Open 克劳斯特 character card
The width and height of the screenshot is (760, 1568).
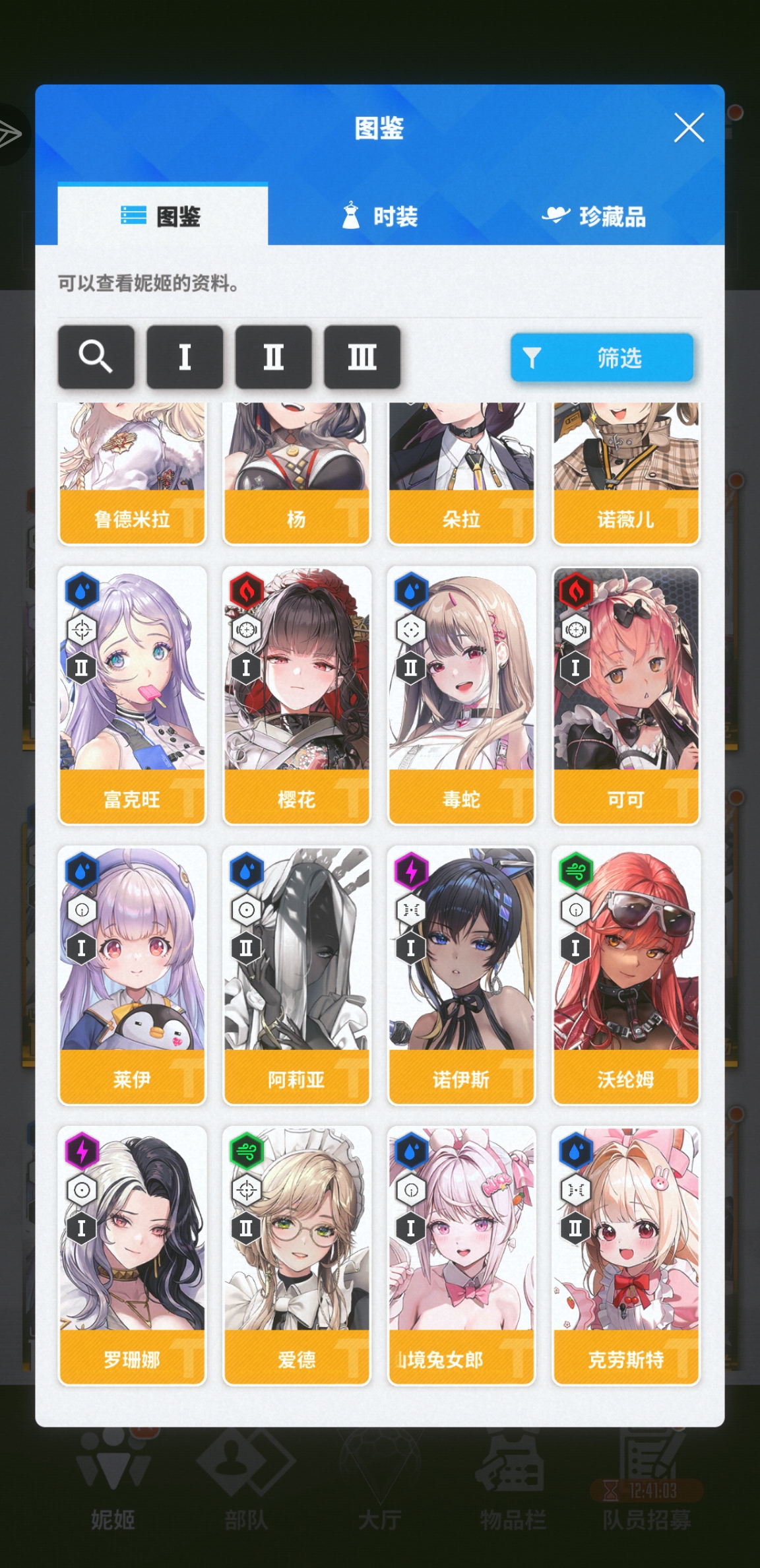point(625,1255)
